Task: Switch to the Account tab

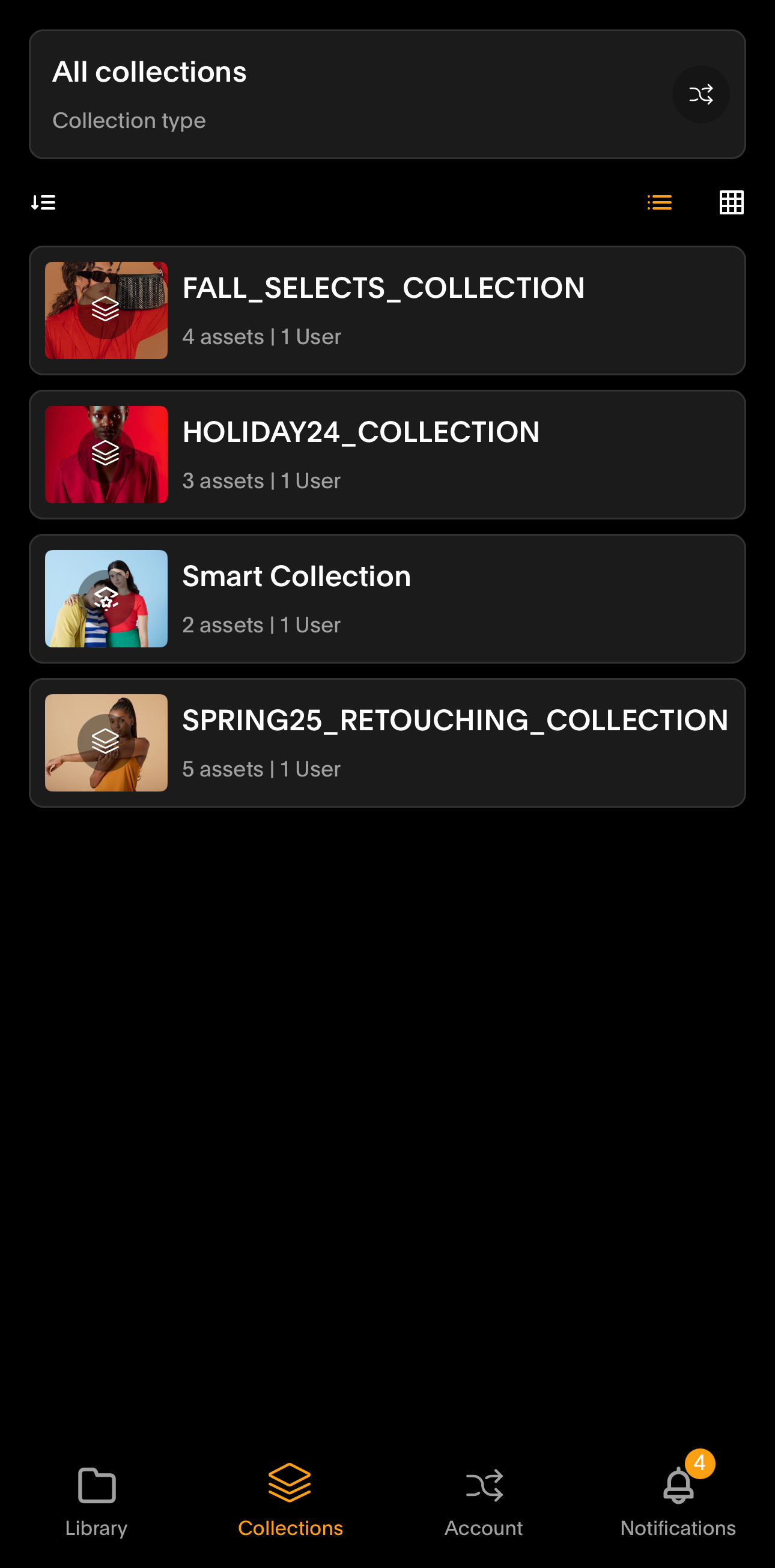Action: point(484,1502)
